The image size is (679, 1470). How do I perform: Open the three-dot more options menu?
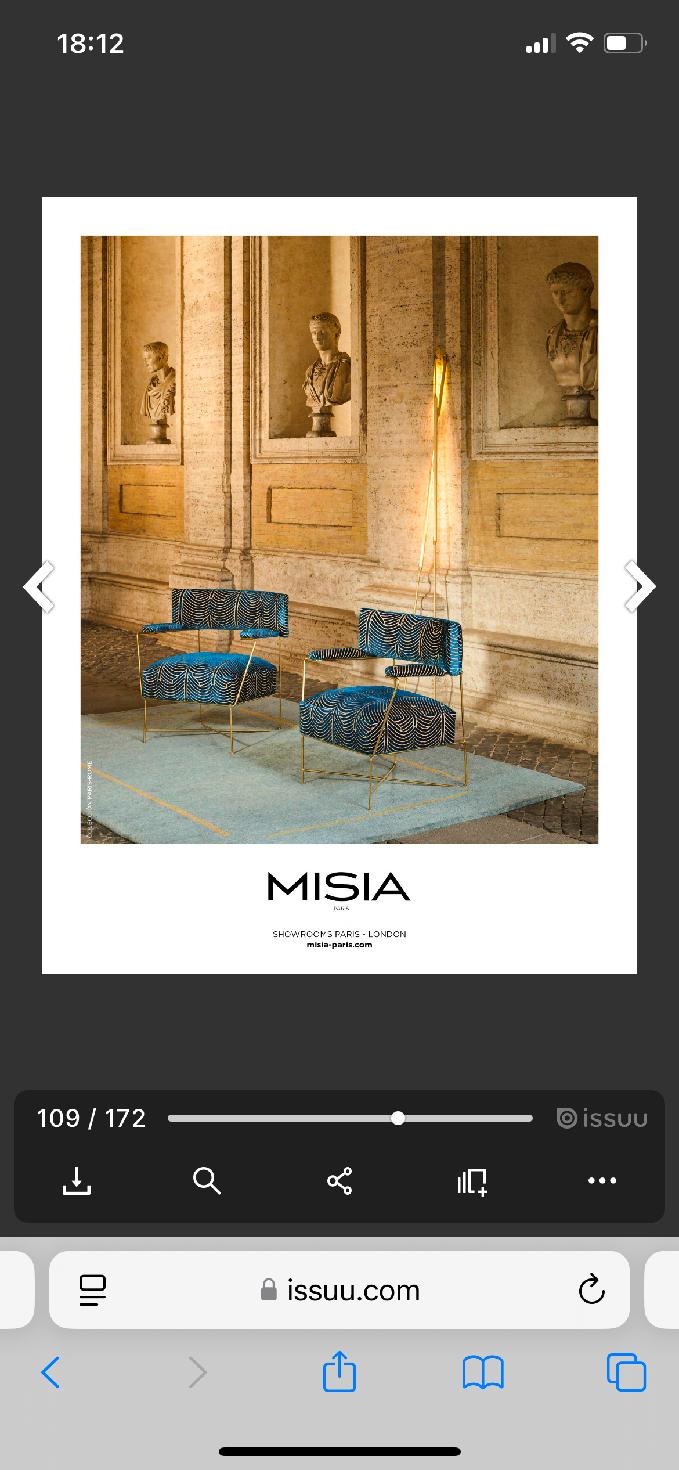(x=602, y=1181)
